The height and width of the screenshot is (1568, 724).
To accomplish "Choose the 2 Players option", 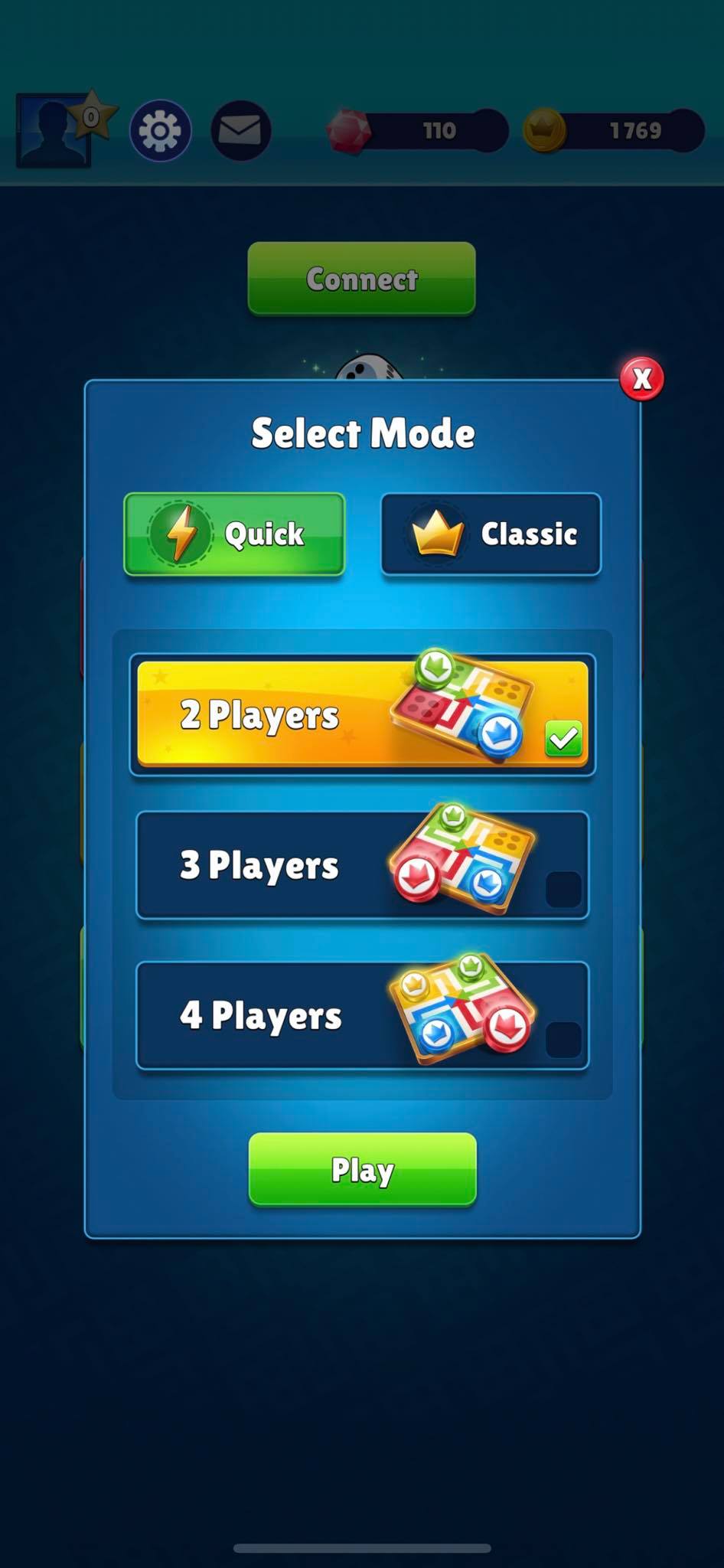I will click(x=362, y=714).
